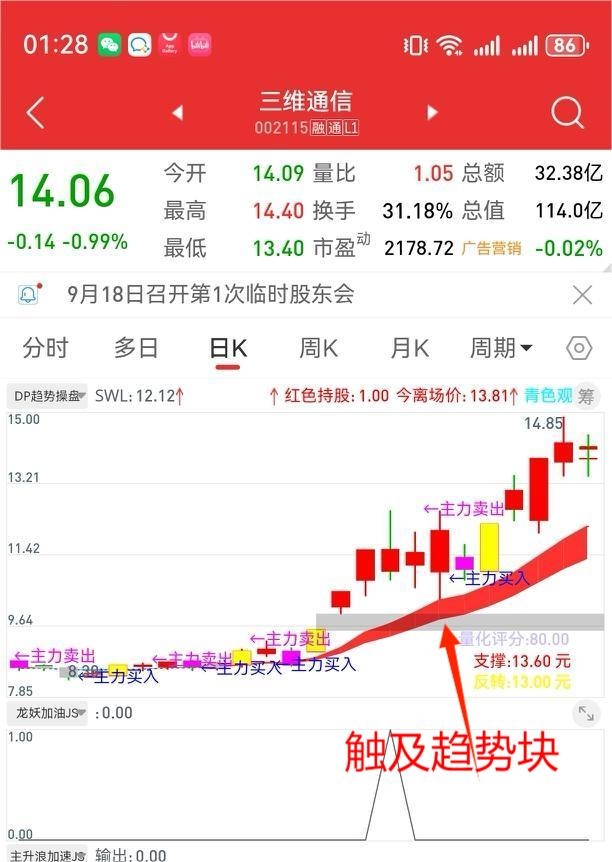Expand the chart to fullscreen
The width and height of the screenshot is (612, 862).
point(585,713)
